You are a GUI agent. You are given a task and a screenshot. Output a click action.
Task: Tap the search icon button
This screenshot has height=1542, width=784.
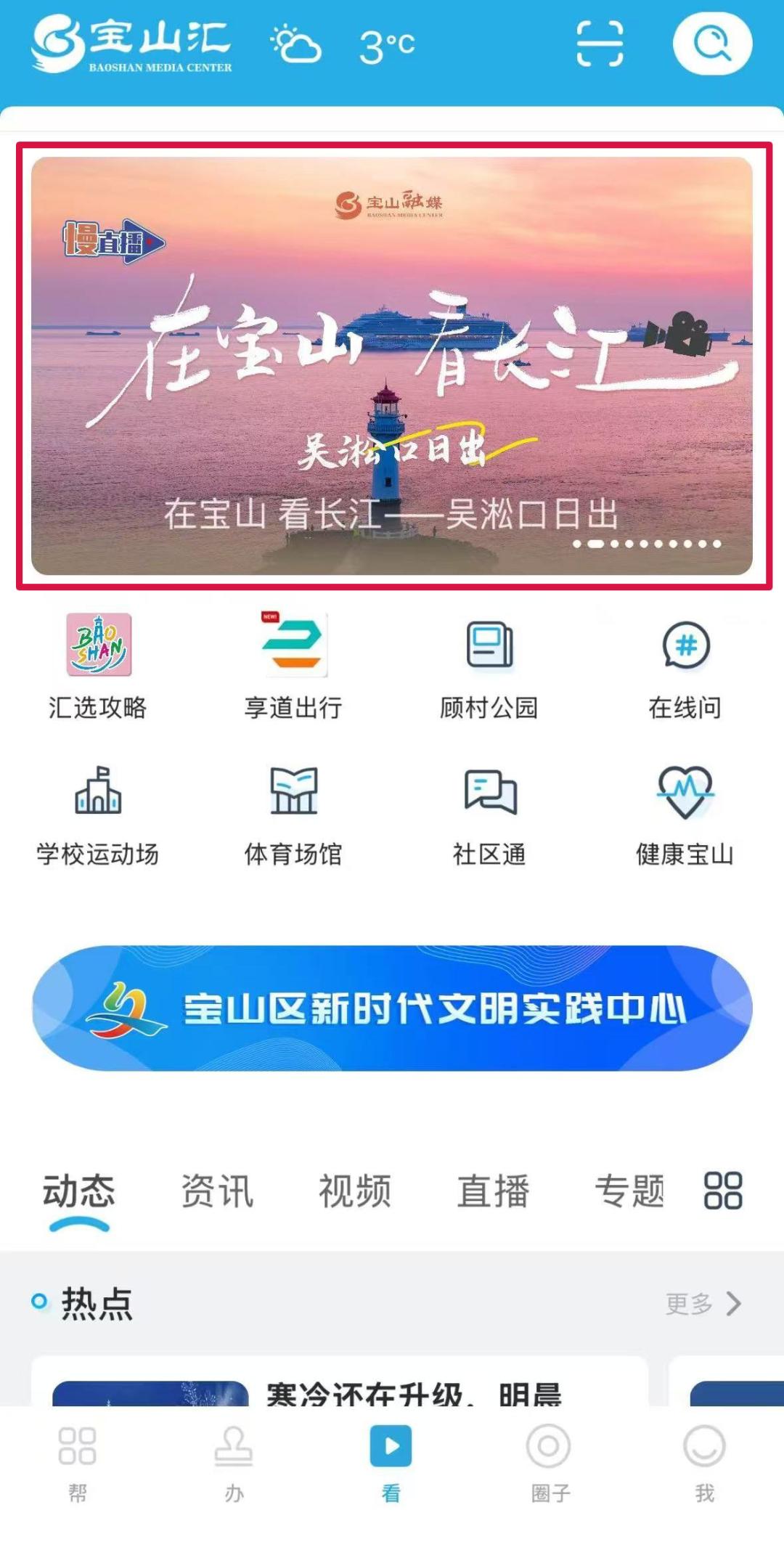pyautogui.click(x=712, y=44)
